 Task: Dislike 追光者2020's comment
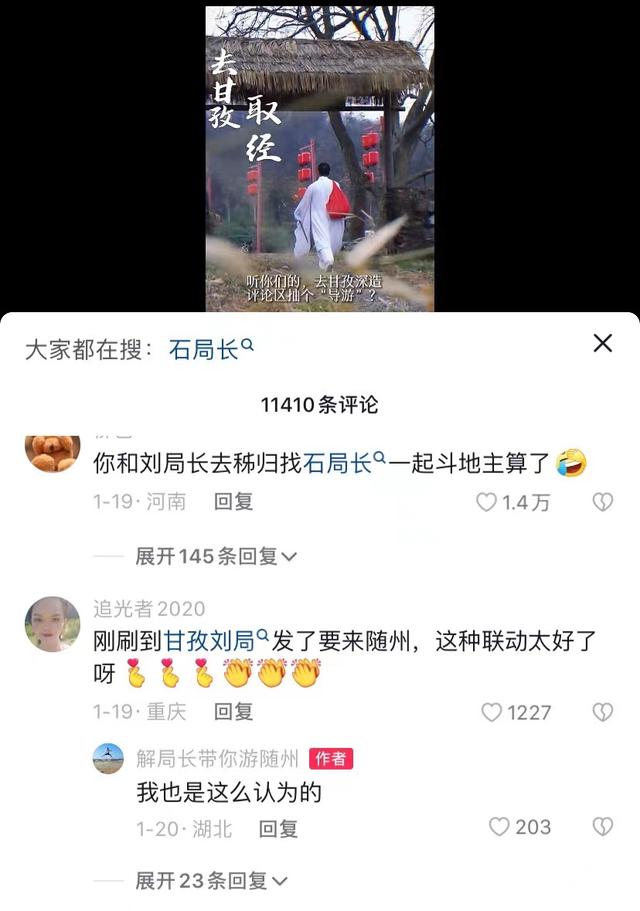point(602,712)
